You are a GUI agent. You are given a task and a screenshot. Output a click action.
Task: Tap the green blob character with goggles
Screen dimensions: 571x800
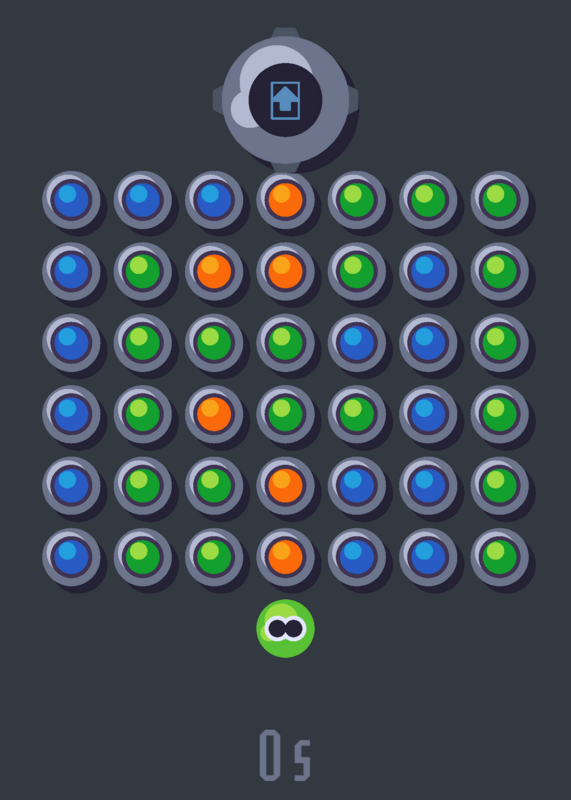click(x=285, y=629)
